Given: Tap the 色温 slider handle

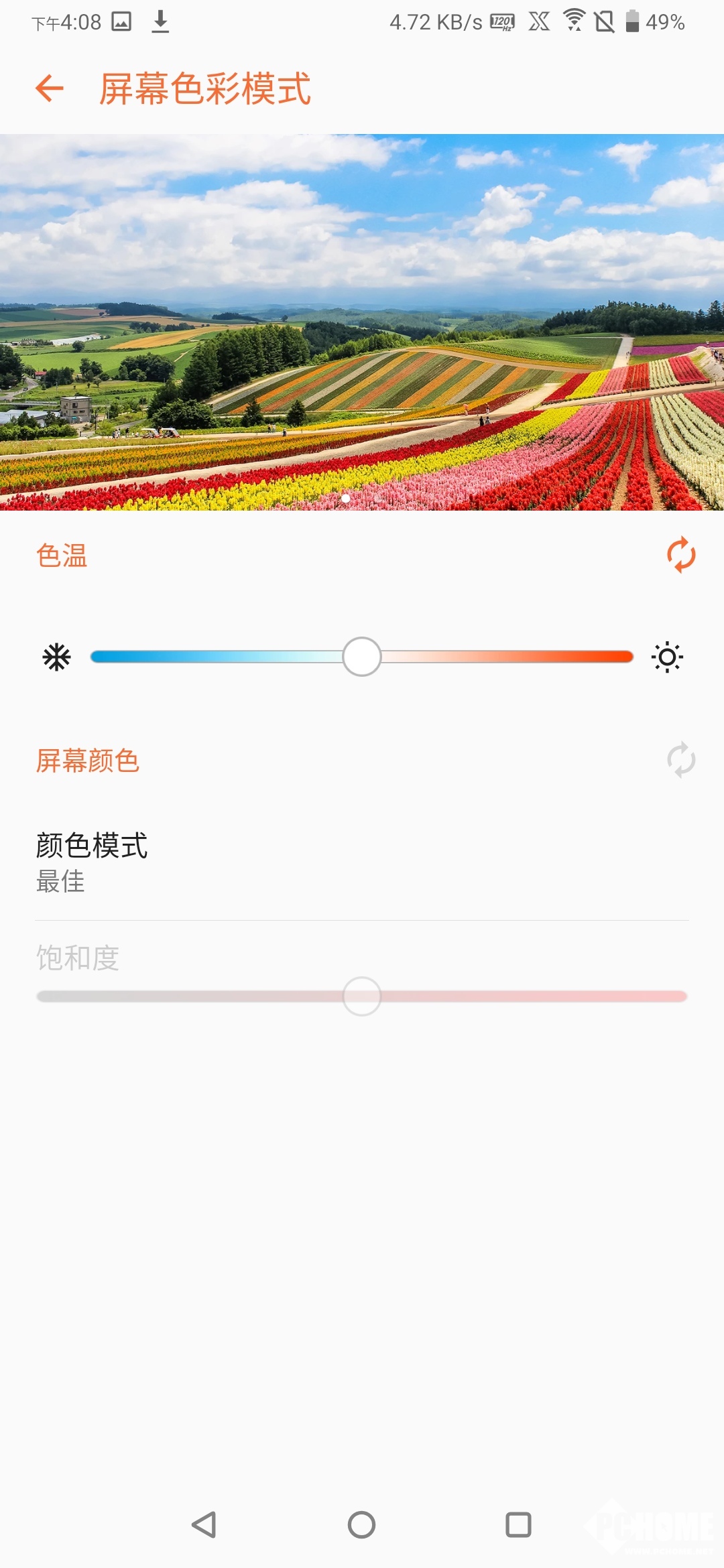Looking at the screenshot, I should [x=362, y=657].
